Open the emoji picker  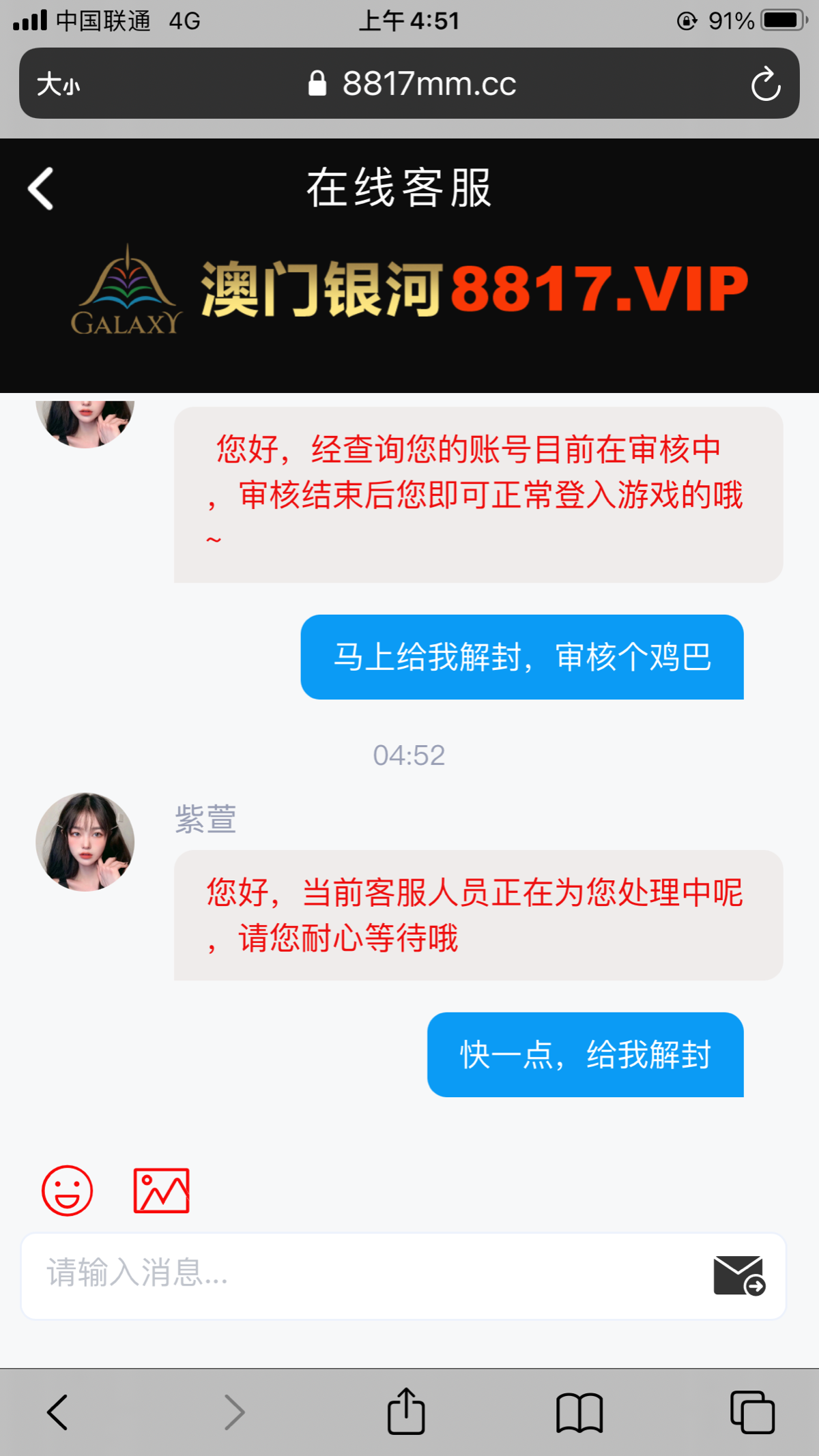tap(67, 1191)
